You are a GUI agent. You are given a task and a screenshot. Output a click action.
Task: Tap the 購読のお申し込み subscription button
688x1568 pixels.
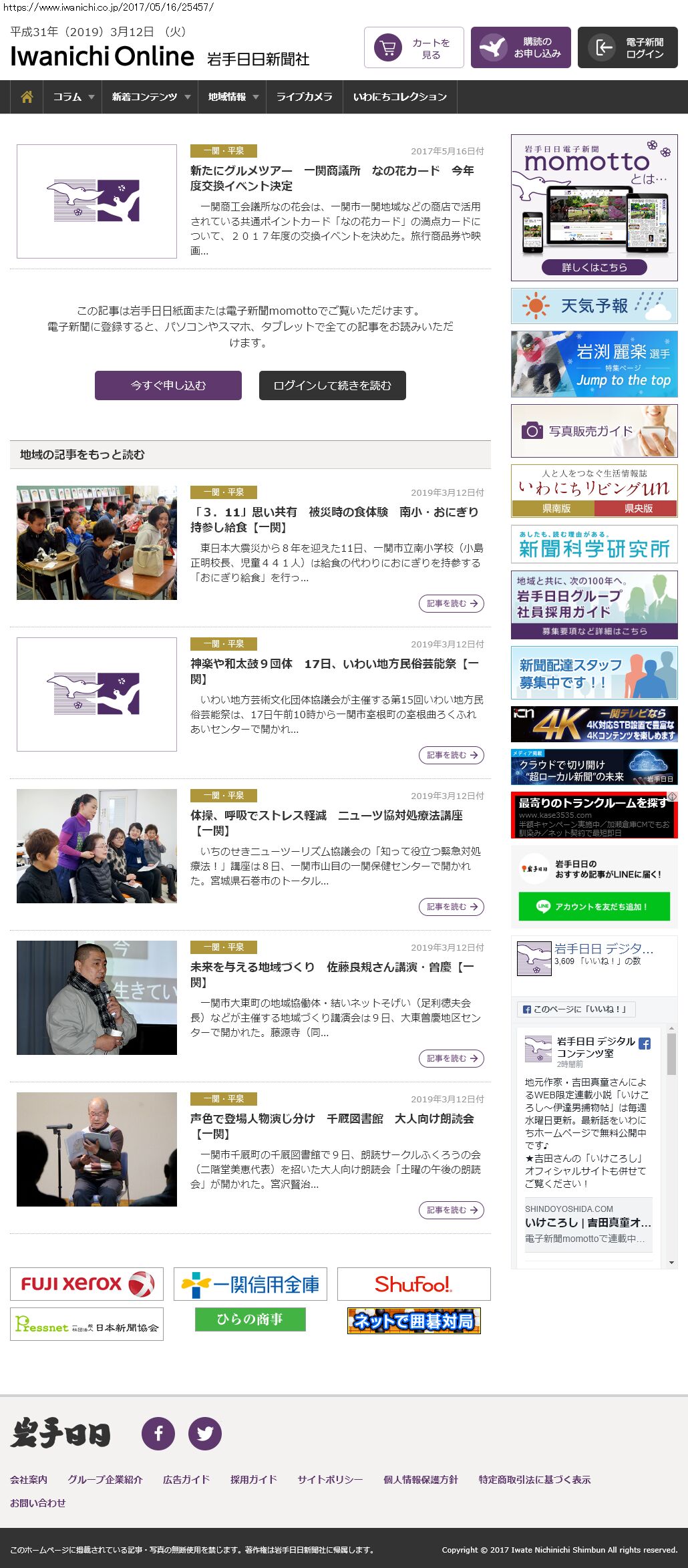coord(520,47)
